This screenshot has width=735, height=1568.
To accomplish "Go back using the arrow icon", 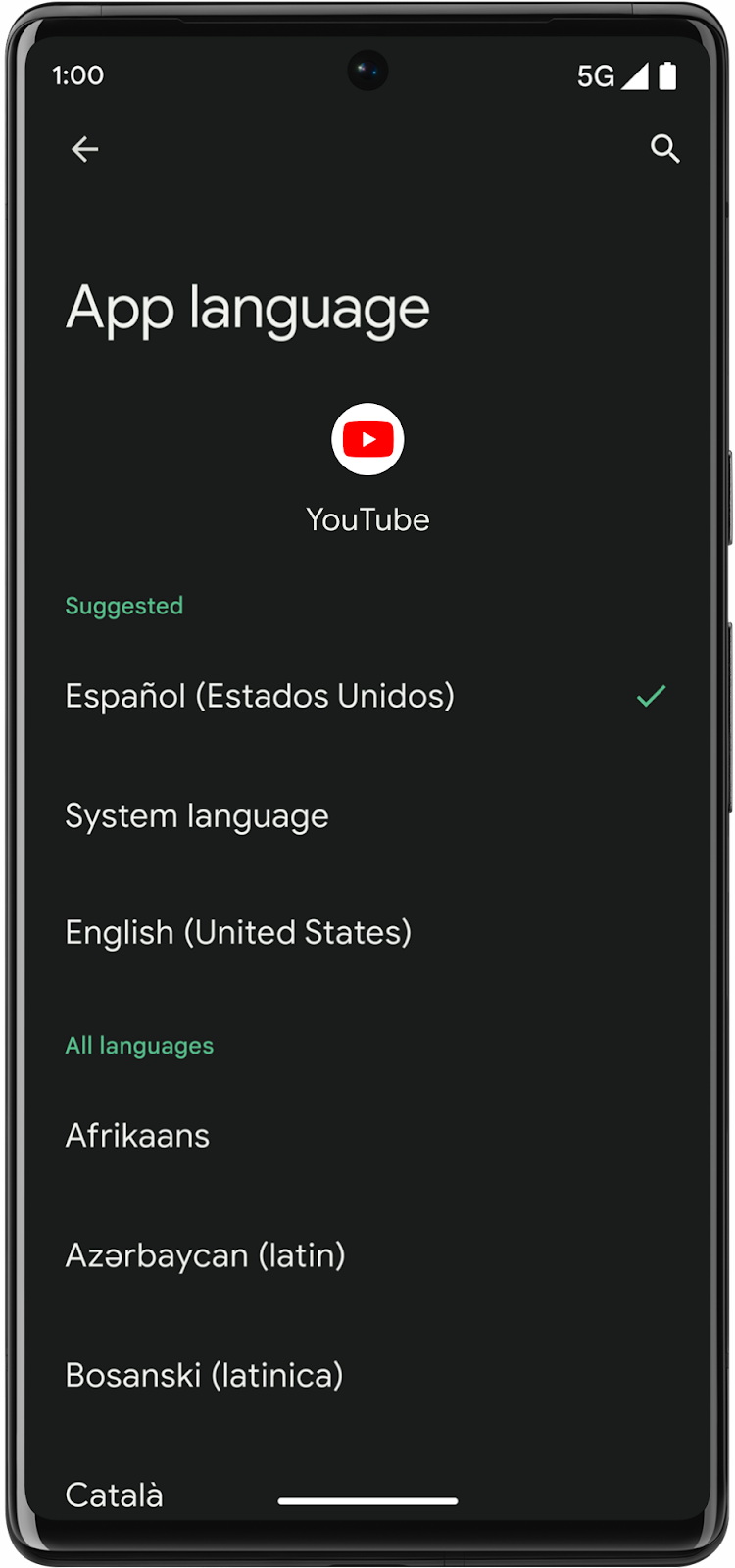I will [85, 149].
